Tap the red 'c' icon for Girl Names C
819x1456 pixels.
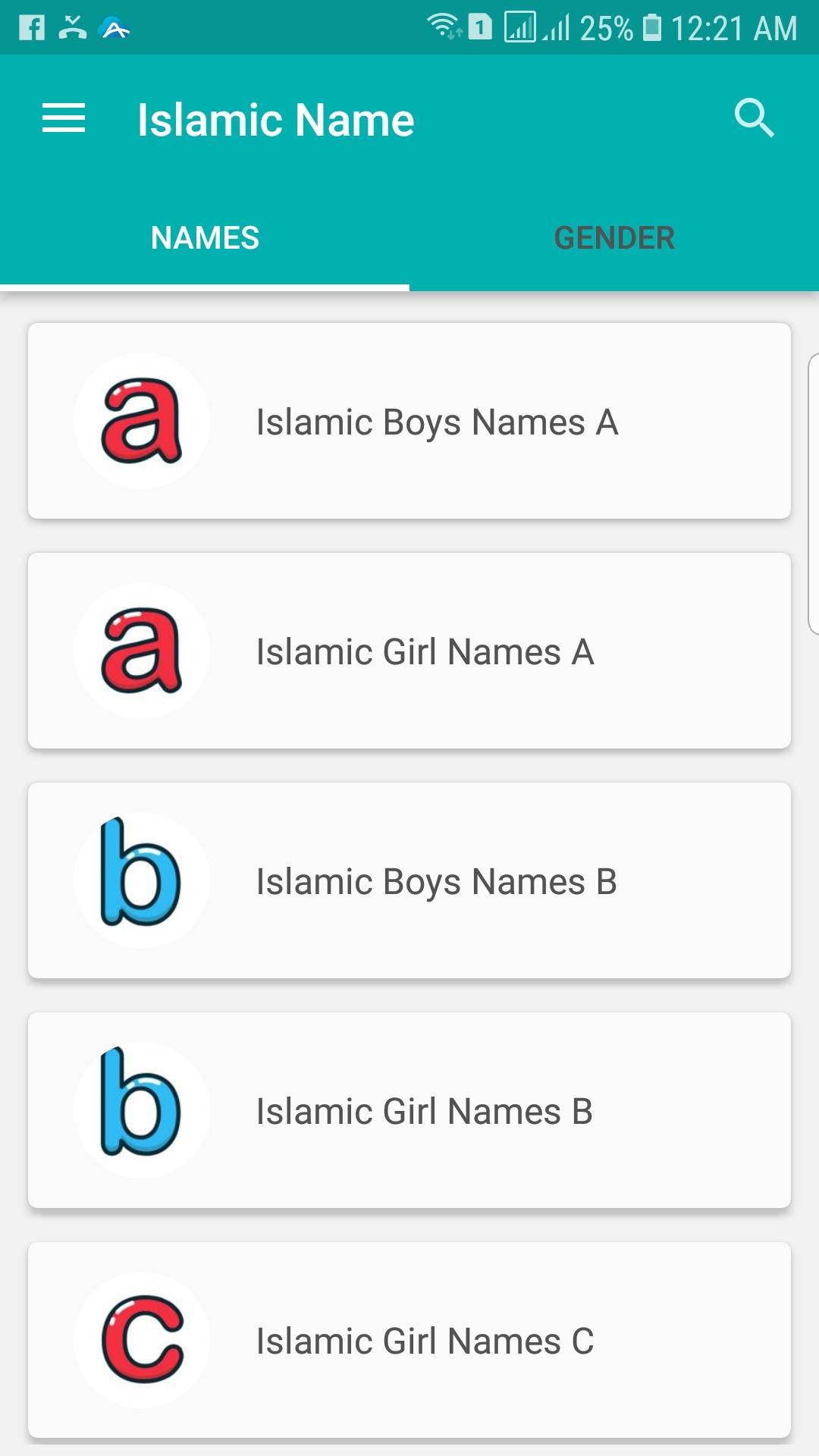(141, 1339)
